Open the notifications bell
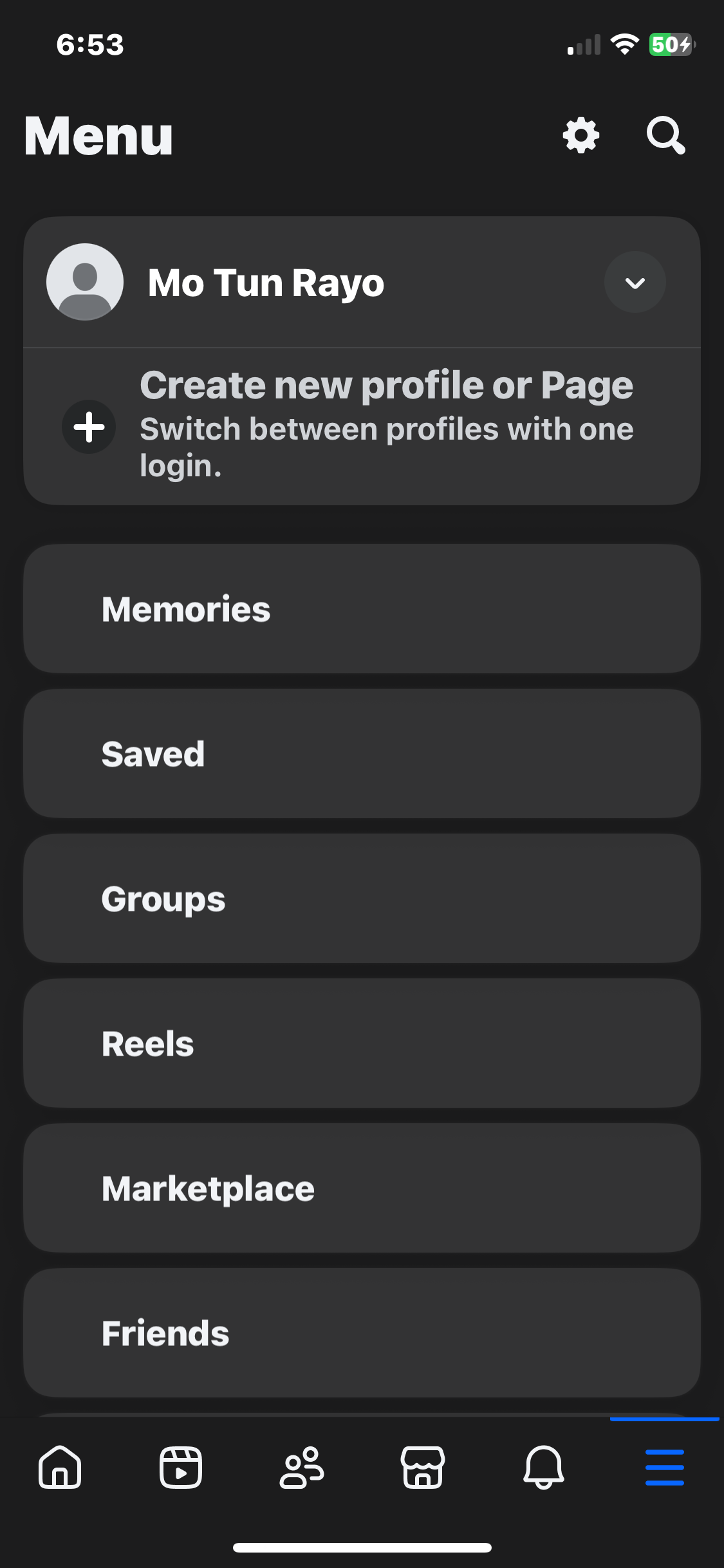 click(544, 1467)
